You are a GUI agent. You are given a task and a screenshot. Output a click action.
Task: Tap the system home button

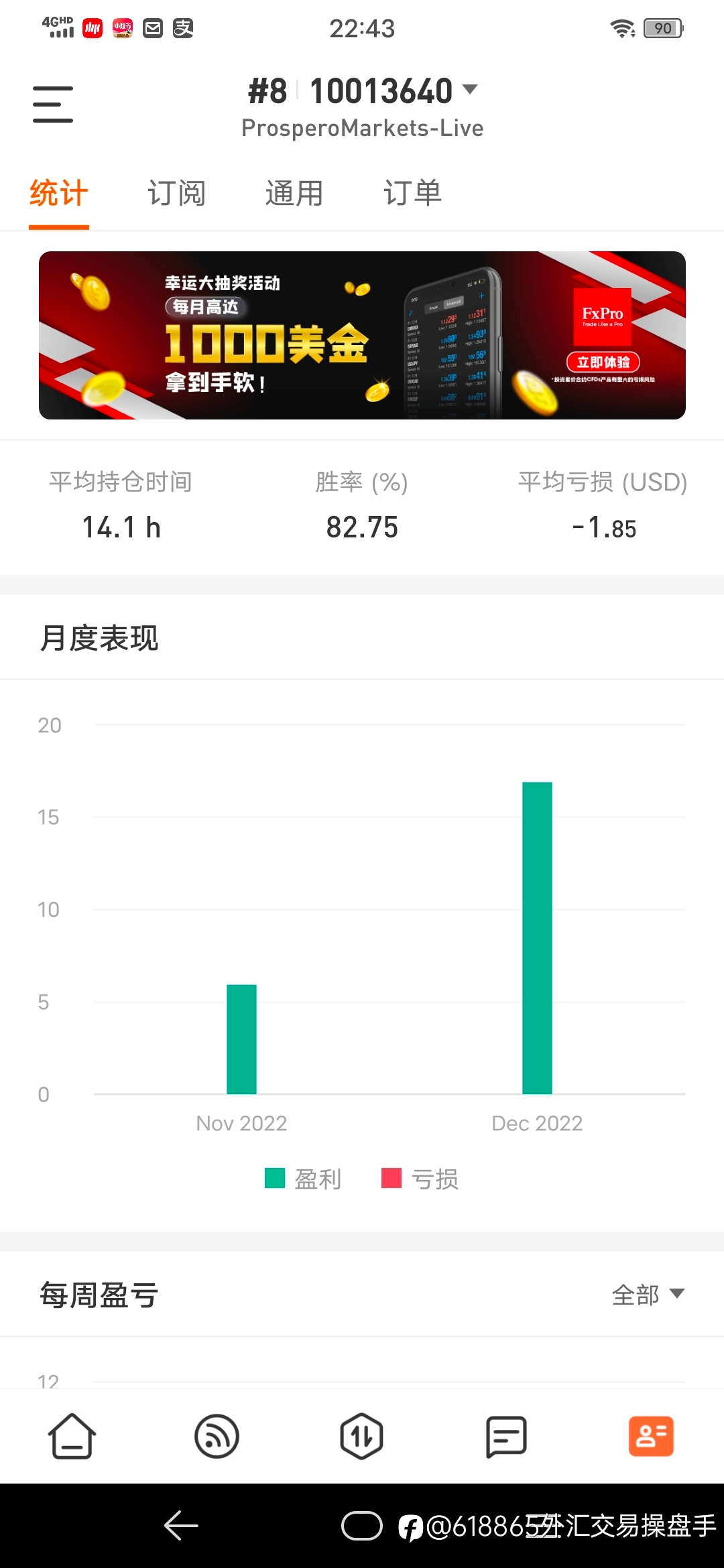[x=362, y=1526]
